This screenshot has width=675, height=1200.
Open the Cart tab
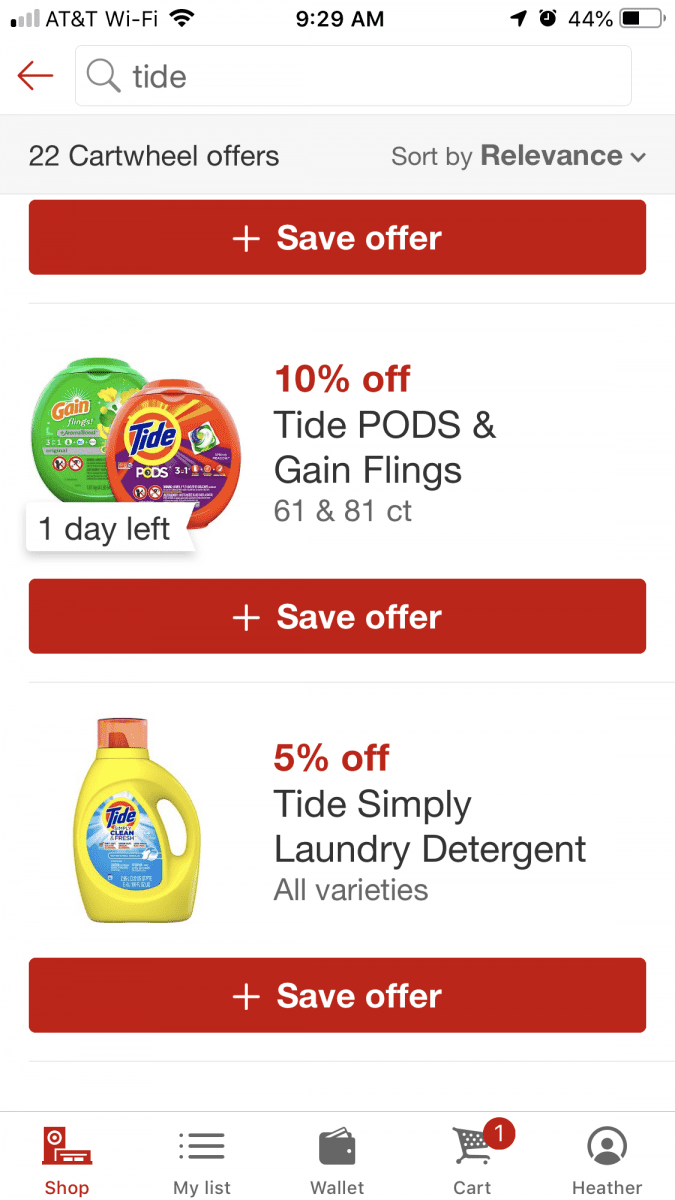coord(472,1159)
